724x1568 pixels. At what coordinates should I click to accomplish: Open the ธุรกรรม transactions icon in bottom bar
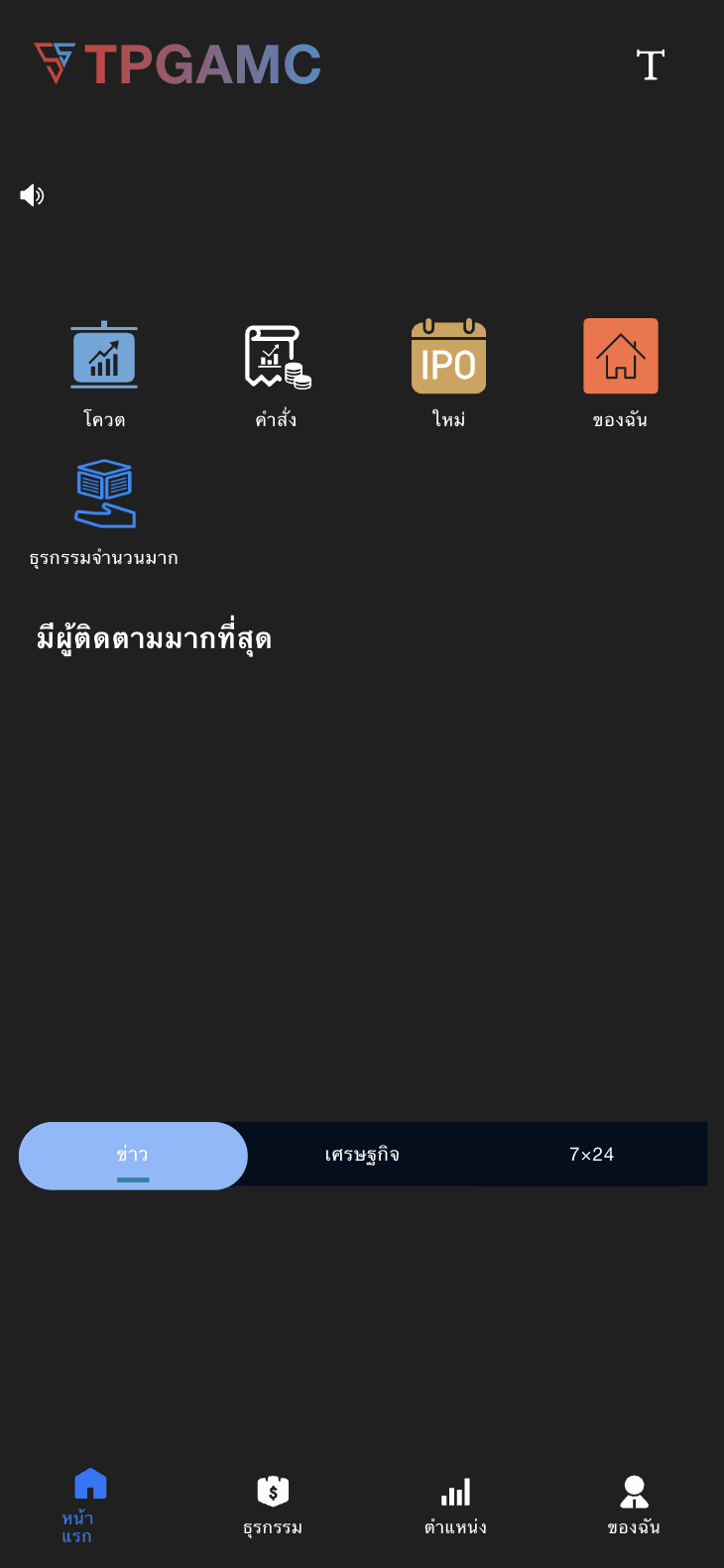pos(271,1492)
